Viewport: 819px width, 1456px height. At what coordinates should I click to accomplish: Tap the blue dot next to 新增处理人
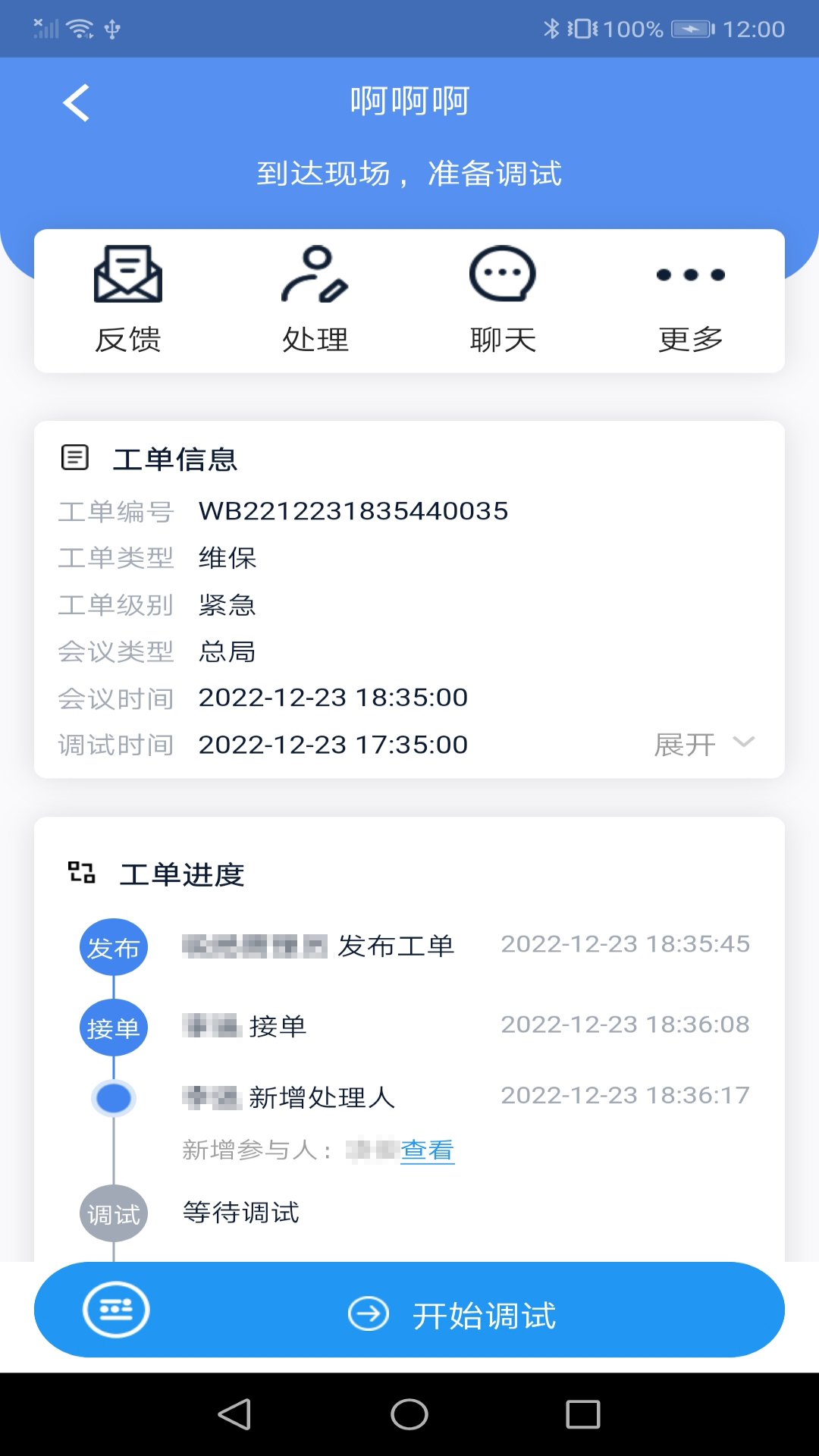point(114,1097)
